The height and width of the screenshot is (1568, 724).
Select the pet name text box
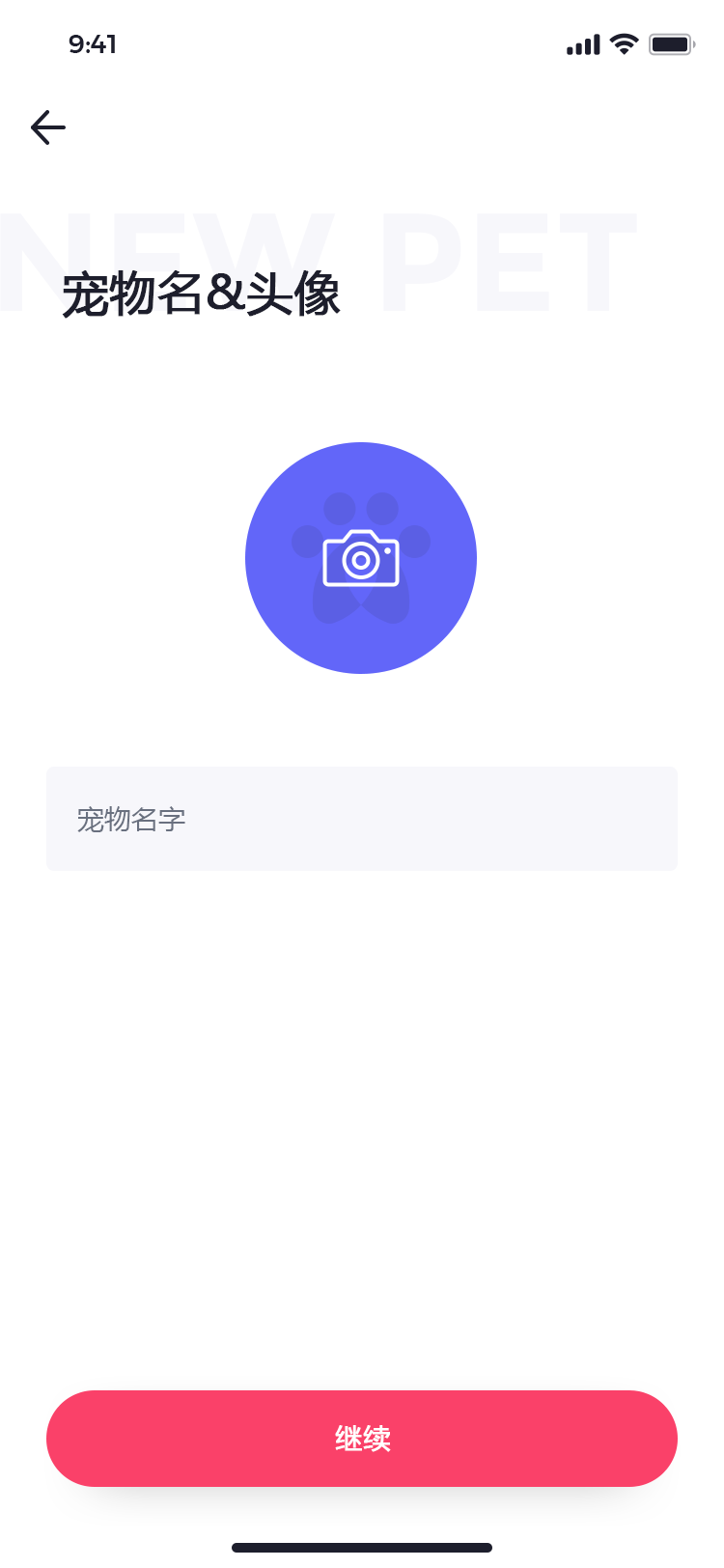click(x=361, y=818)
